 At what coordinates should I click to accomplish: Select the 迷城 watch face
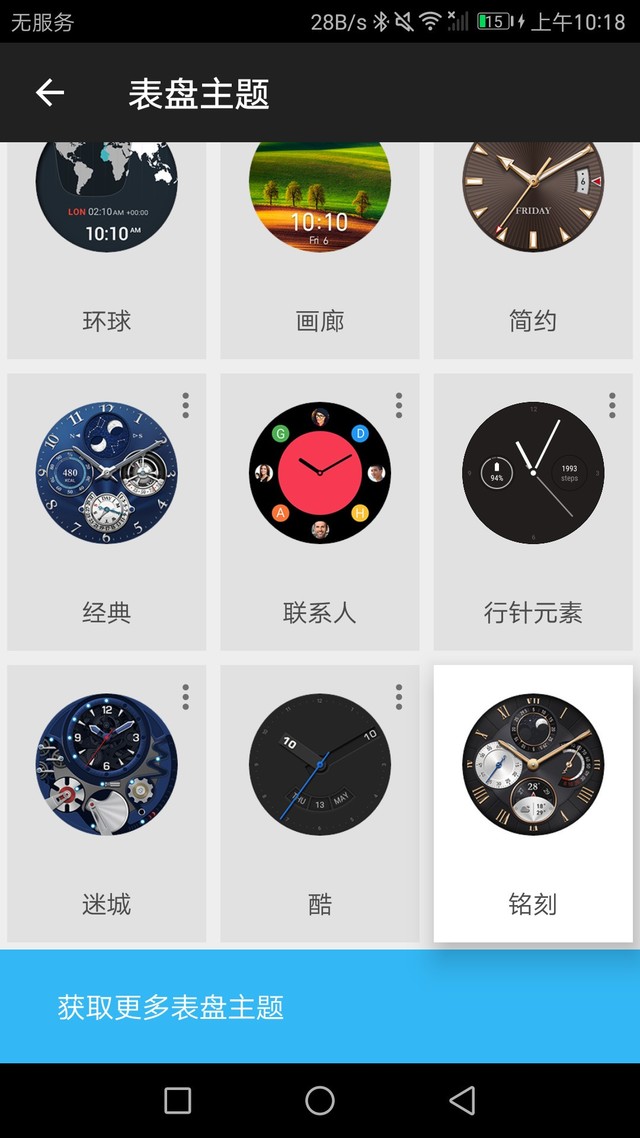click(107, 790)
